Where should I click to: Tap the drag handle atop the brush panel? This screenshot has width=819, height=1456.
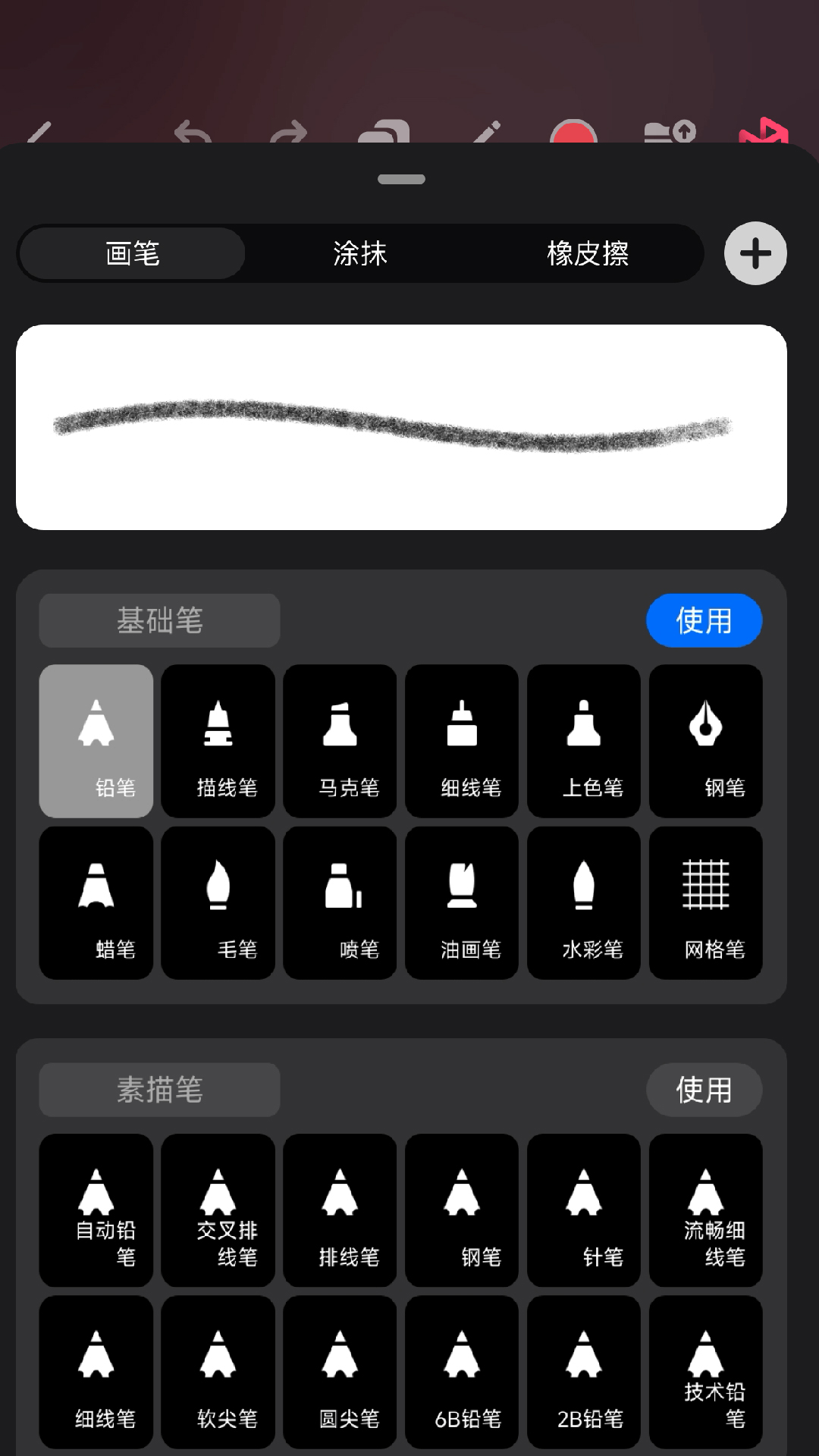click(401, 180)
